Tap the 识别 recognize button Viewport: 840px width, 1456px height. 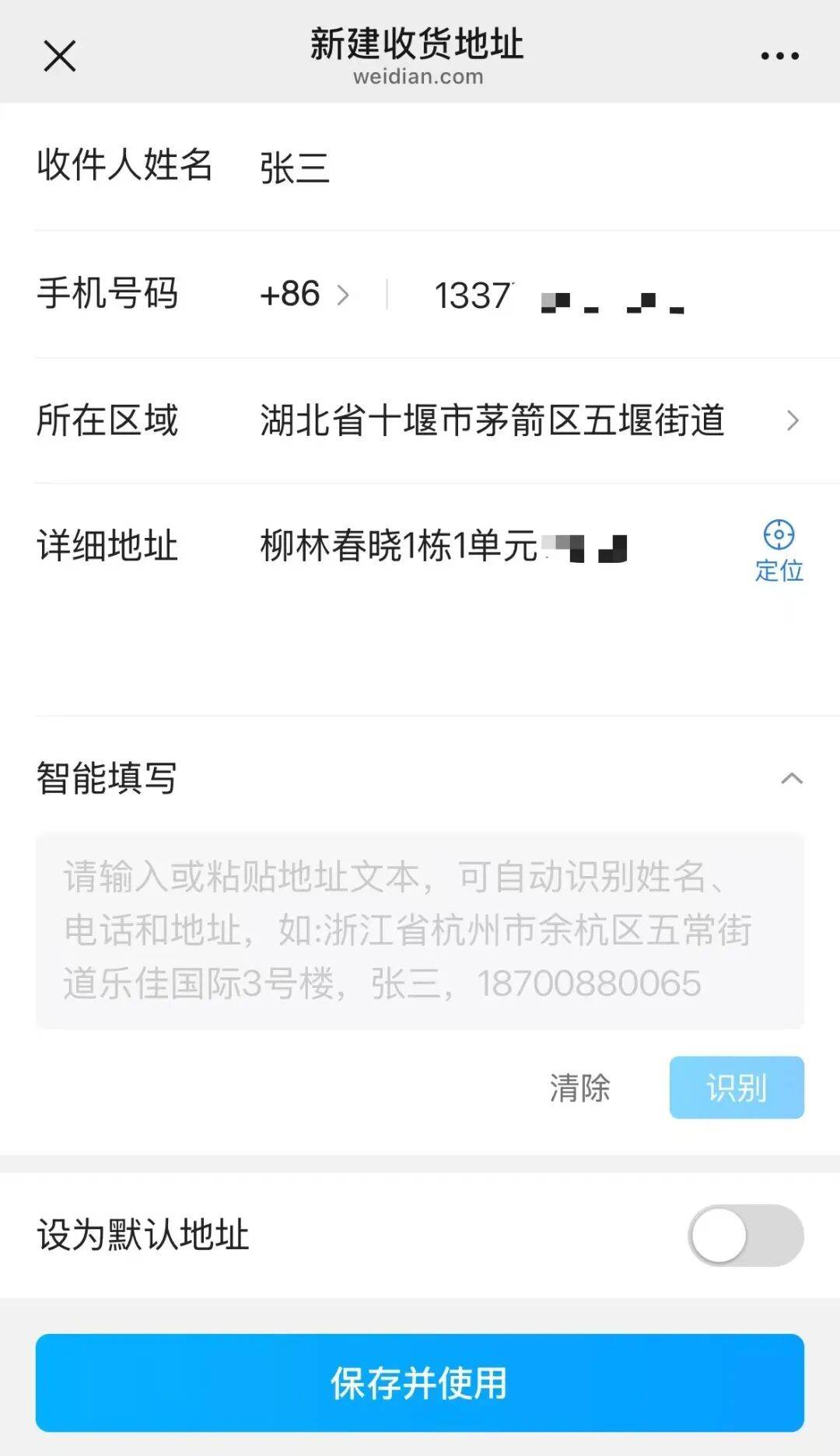[x=736, y=1088]
